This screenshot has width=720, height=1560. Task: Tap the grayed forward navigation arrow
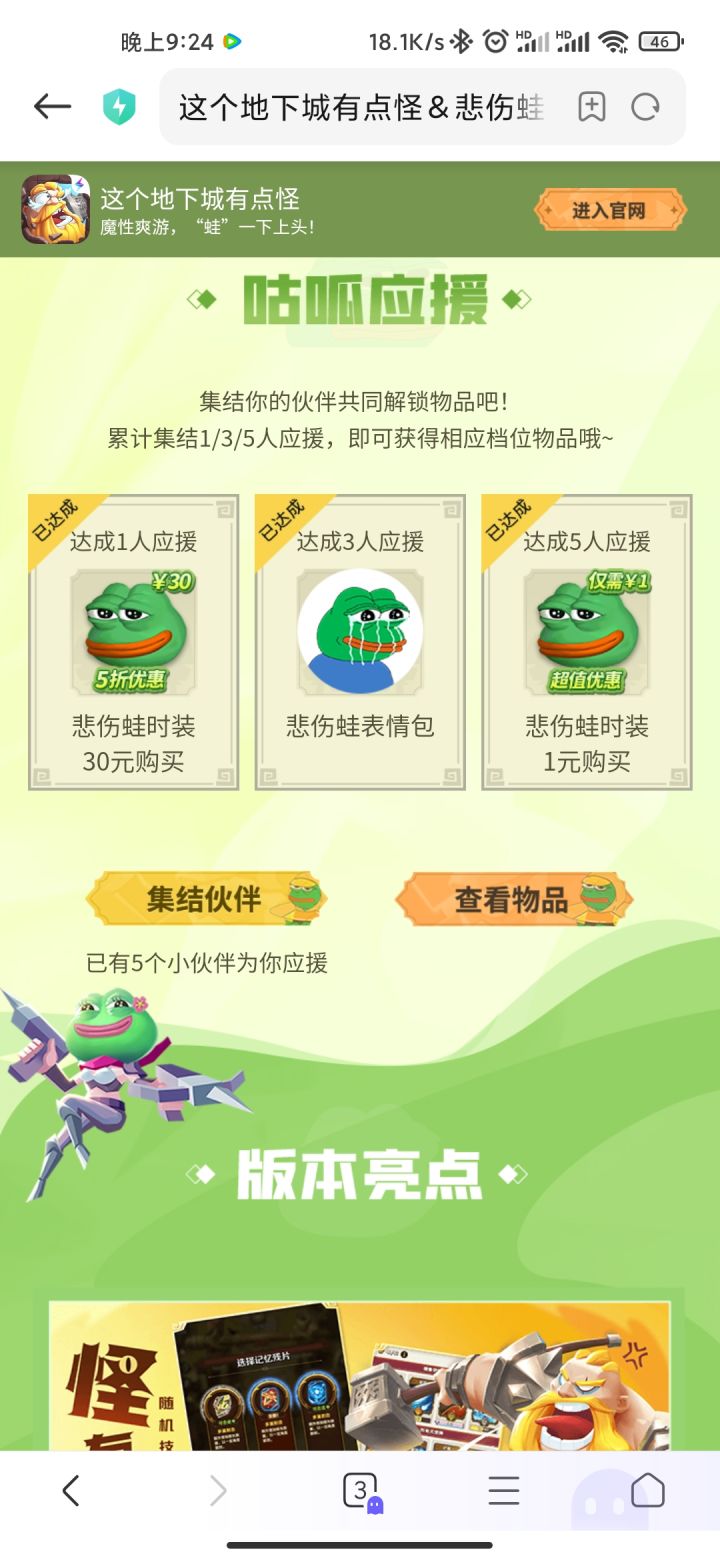point(216,1489)
